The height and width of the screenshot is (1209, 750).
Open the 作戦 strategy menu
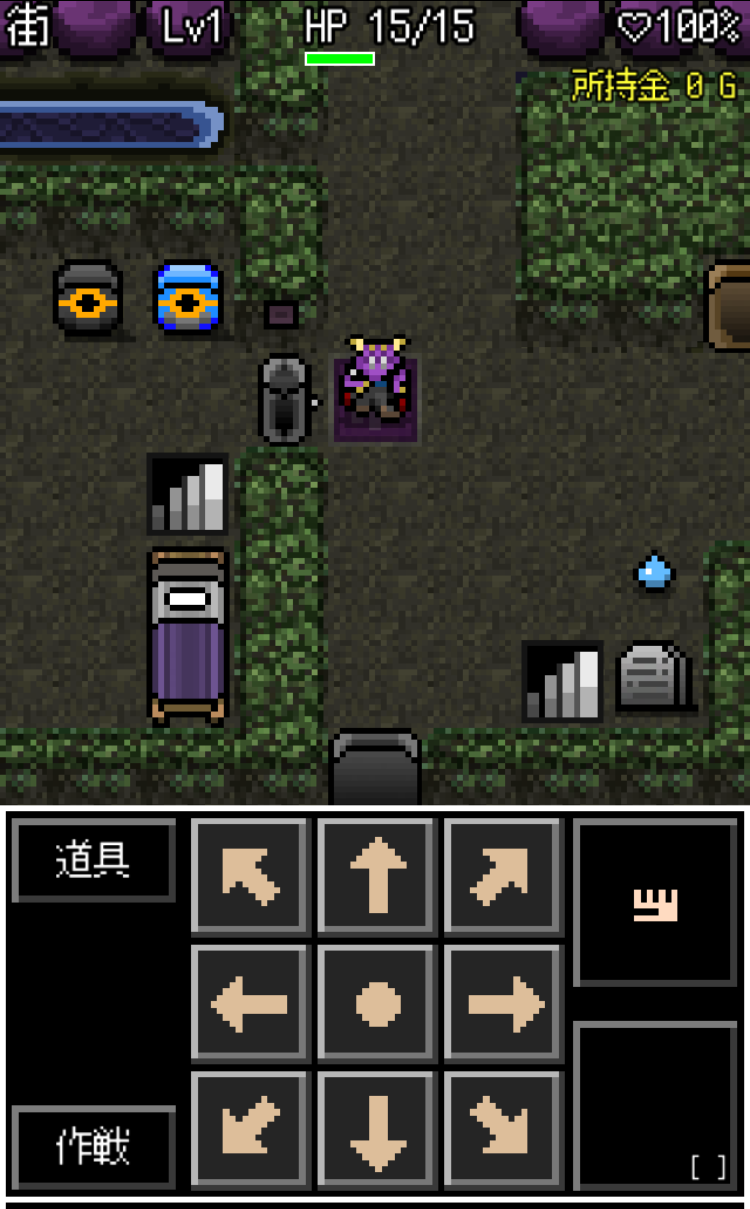pyautogui.click(x=93, y=1147)
